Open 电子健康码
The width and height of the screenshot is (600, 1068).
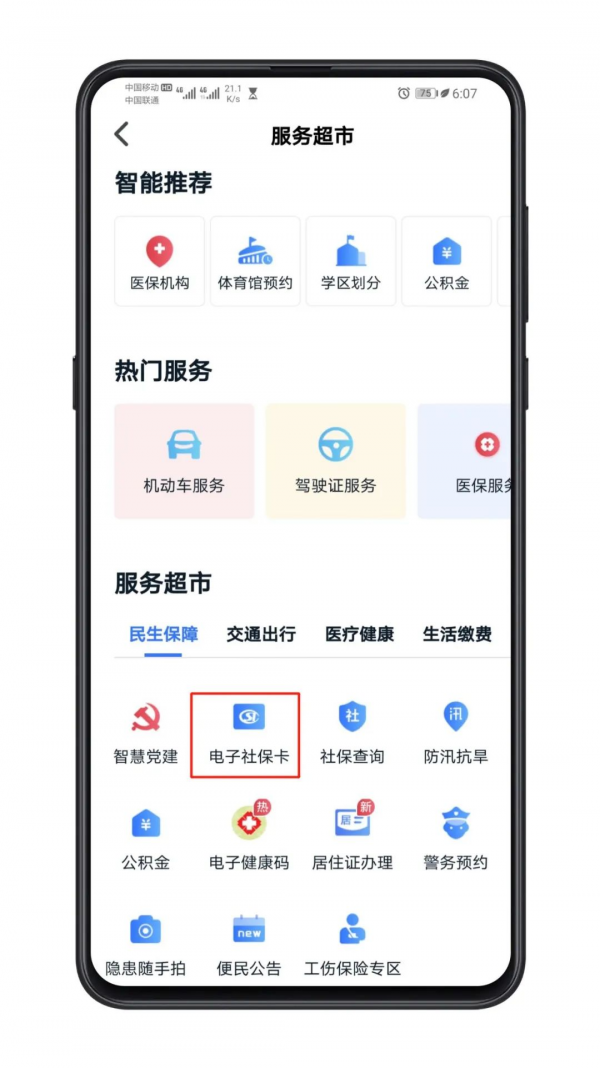pos(248,838)
